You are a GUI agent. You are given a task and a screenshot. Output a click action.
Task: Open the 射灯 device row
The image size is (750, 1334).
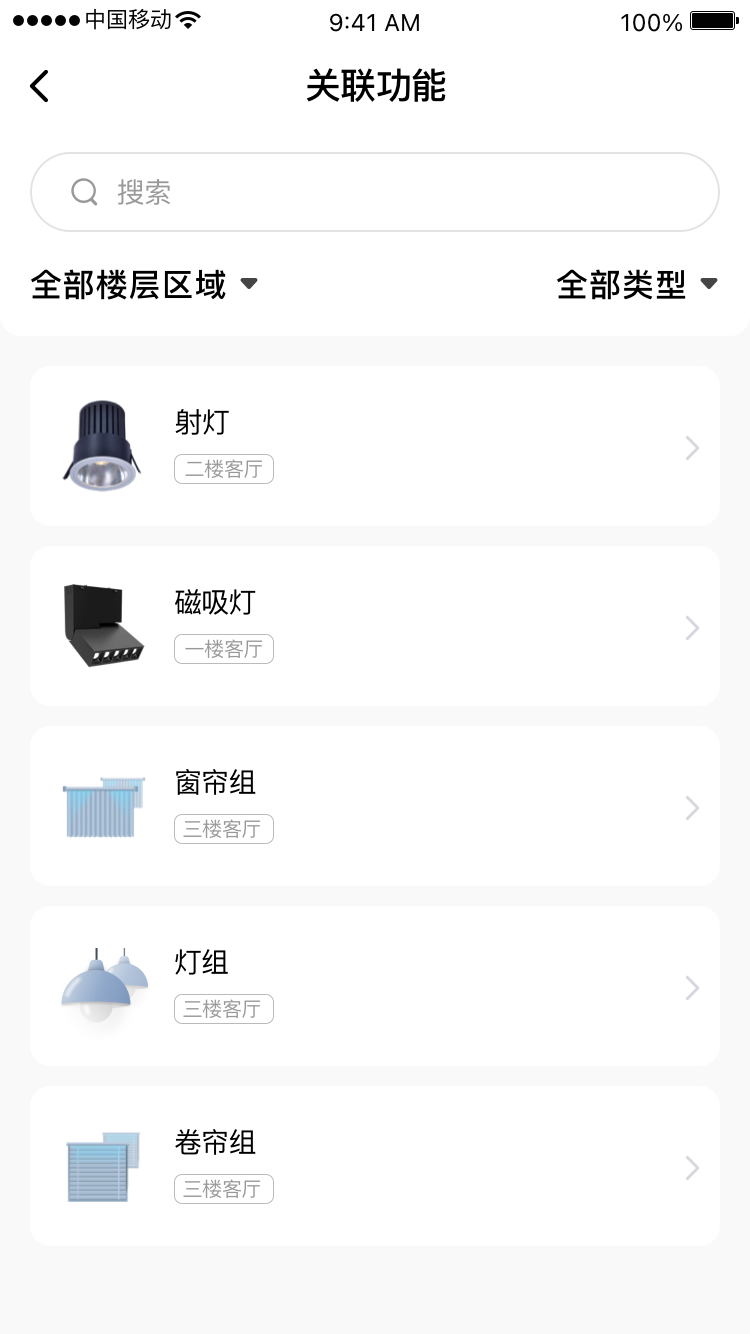[375, 446]
